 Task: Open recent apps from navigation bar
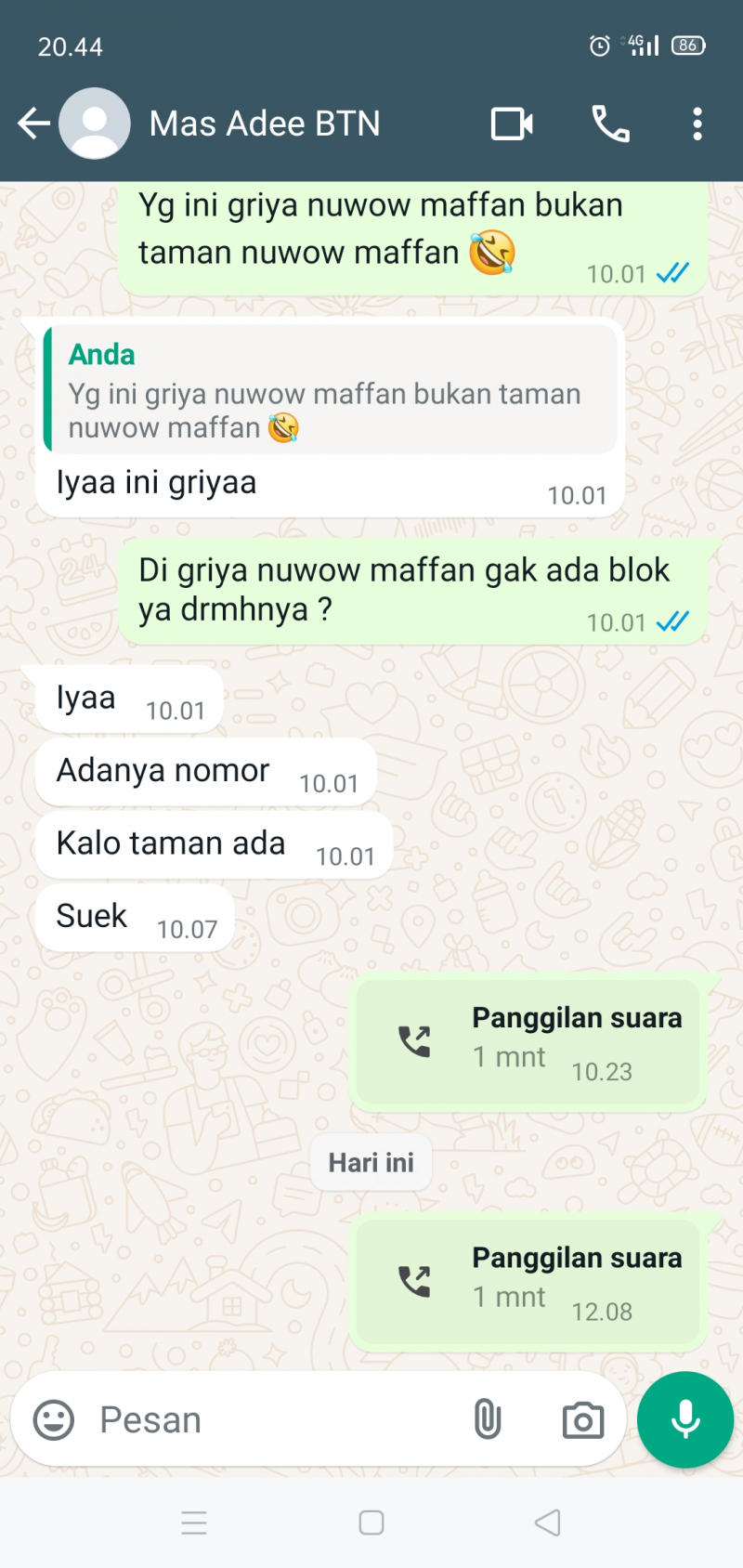pyautogui.click(x=194, y=1522)
